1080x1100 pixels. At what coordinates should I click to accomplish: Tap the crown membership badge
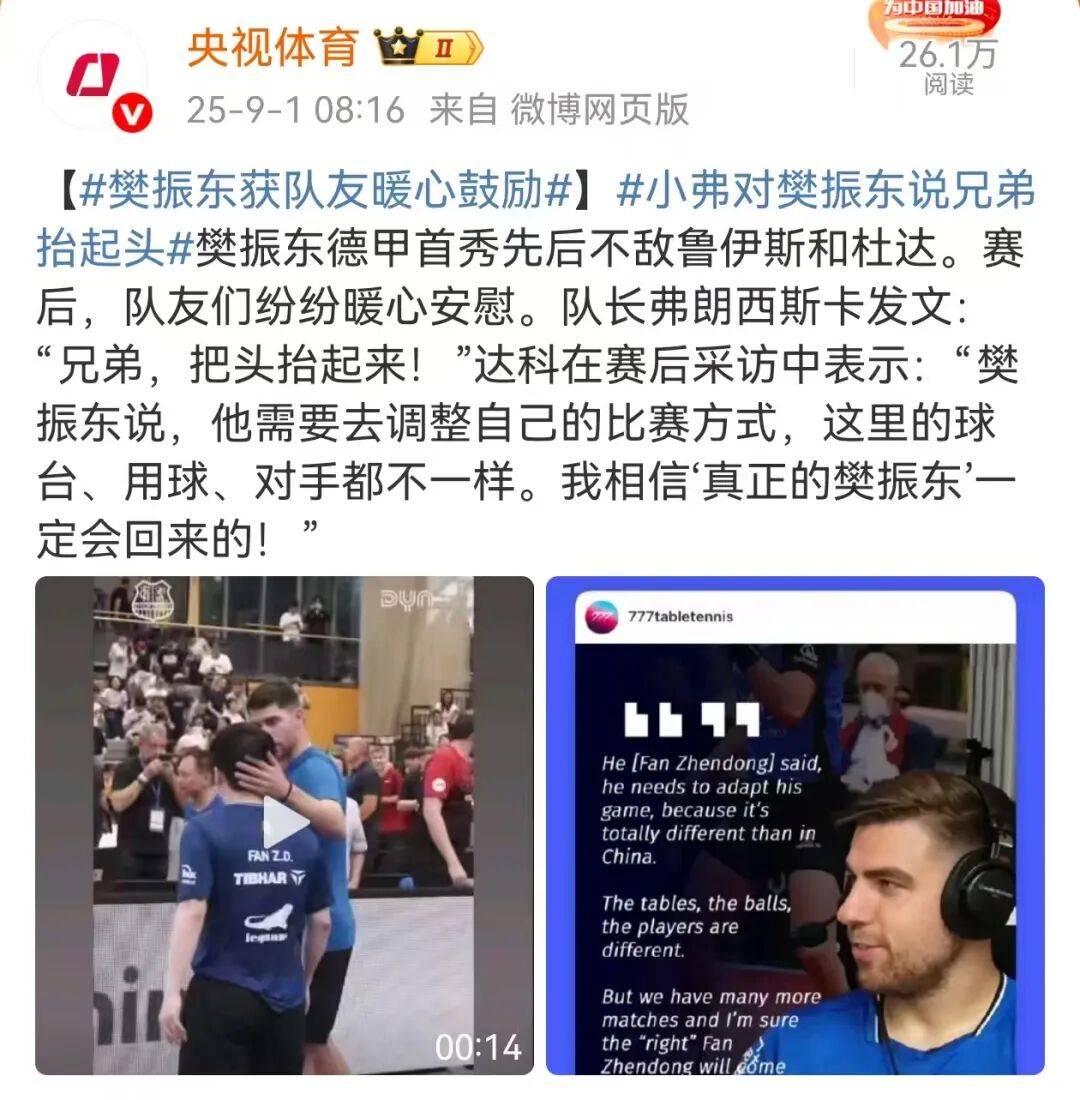428,47
